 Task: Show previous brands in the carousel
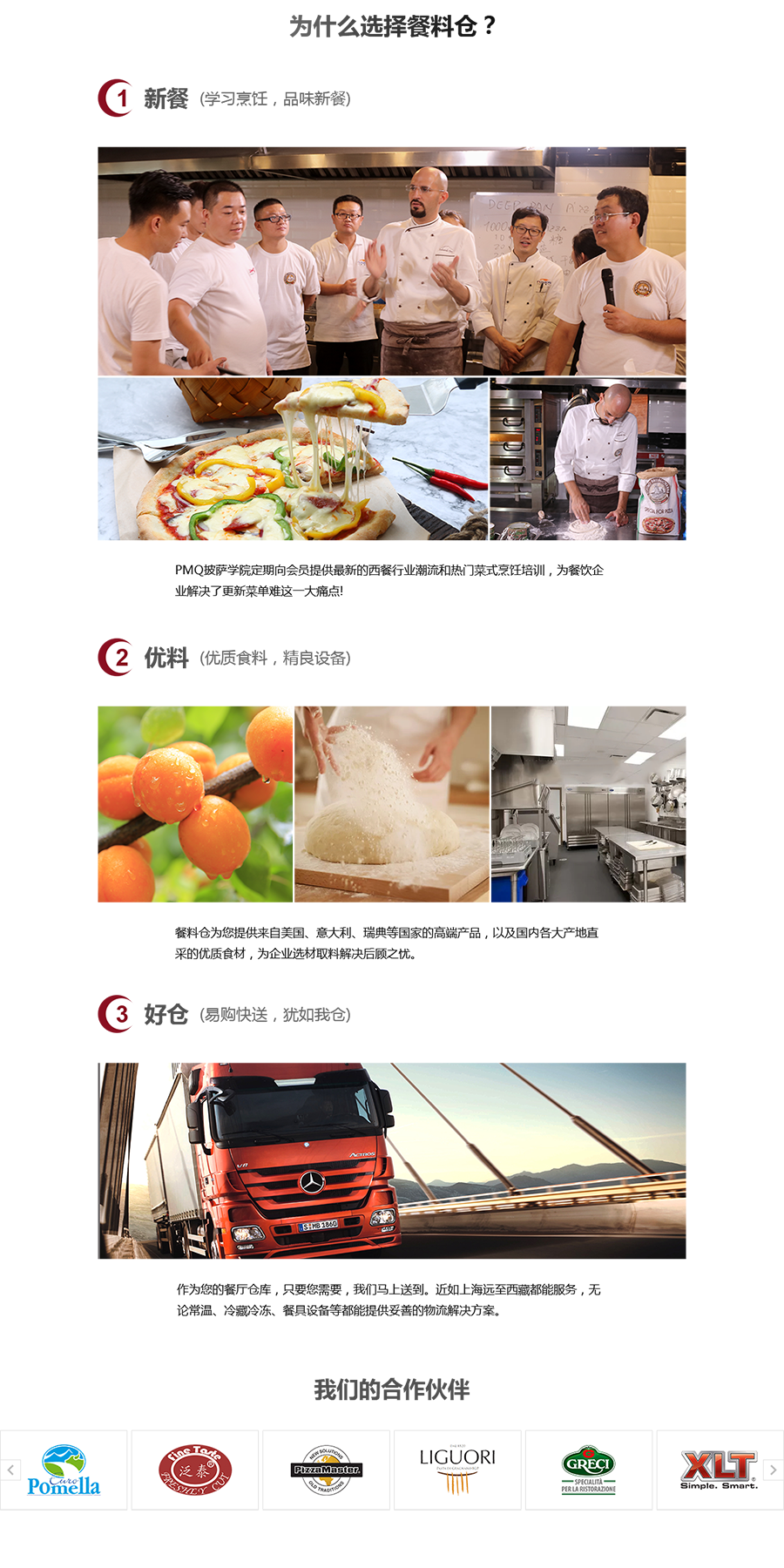click(10, 1470)
